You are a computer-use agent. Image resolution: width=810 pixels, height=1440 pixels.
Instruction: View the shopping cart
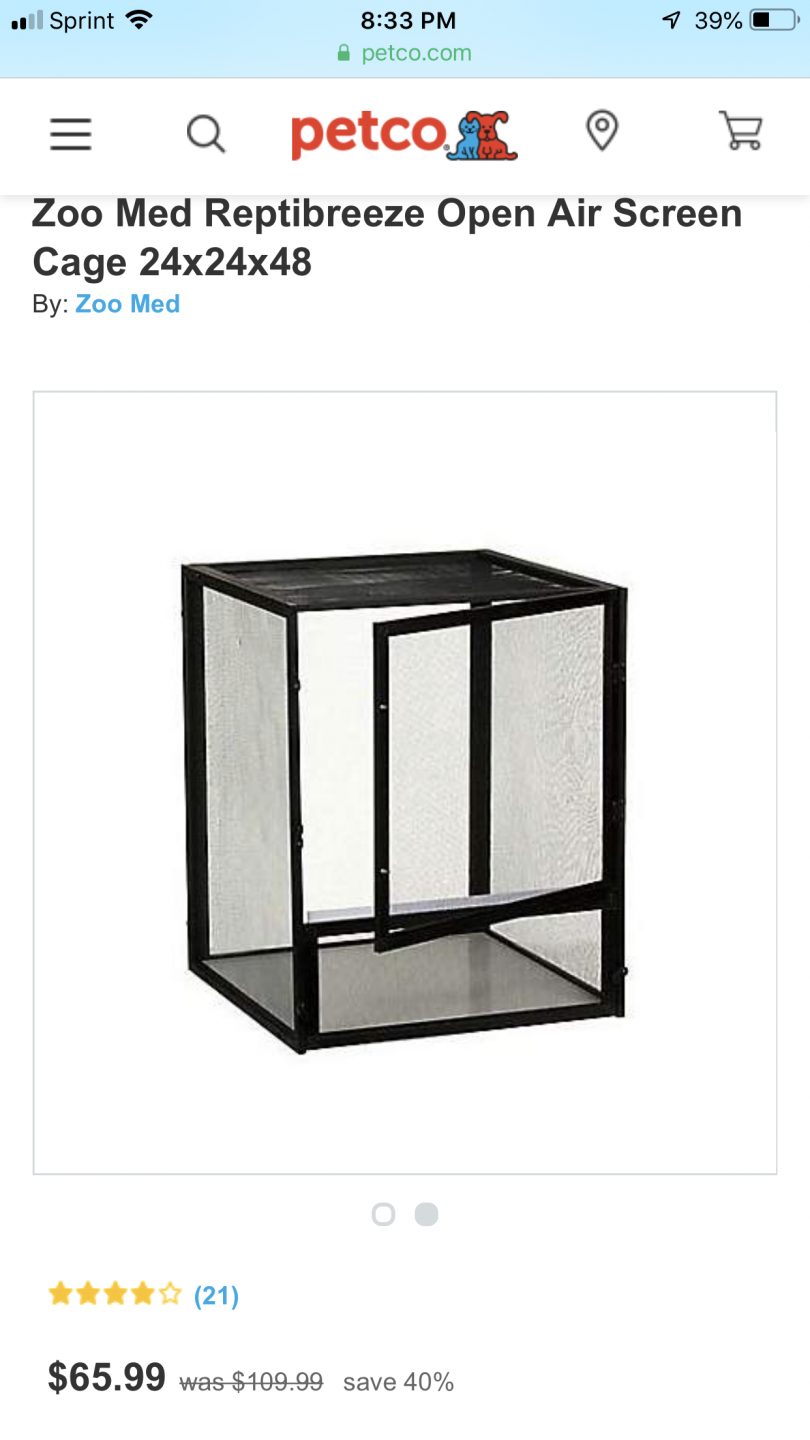(x=741, y=131)
